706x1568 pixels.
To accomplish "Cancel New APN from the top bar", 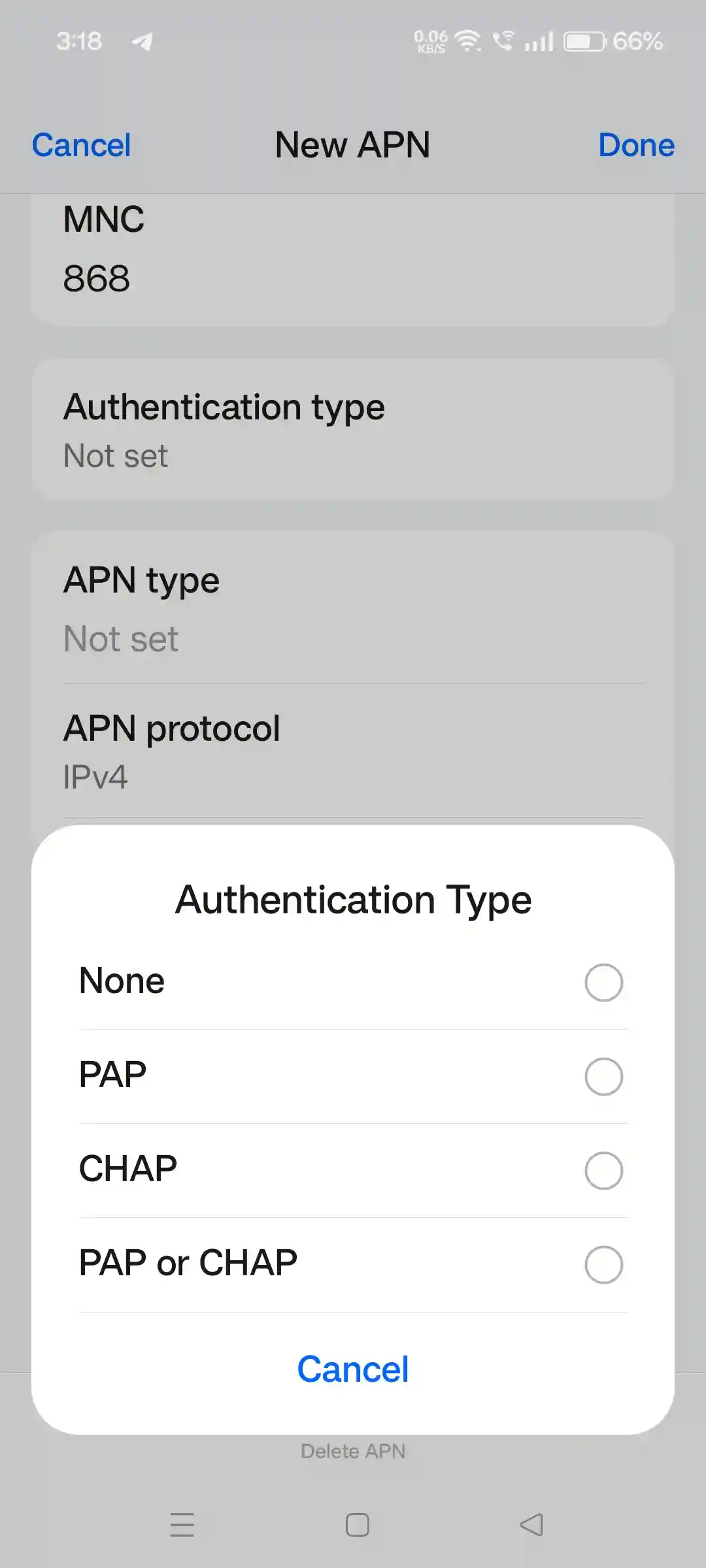I will (x=82, y=145).
